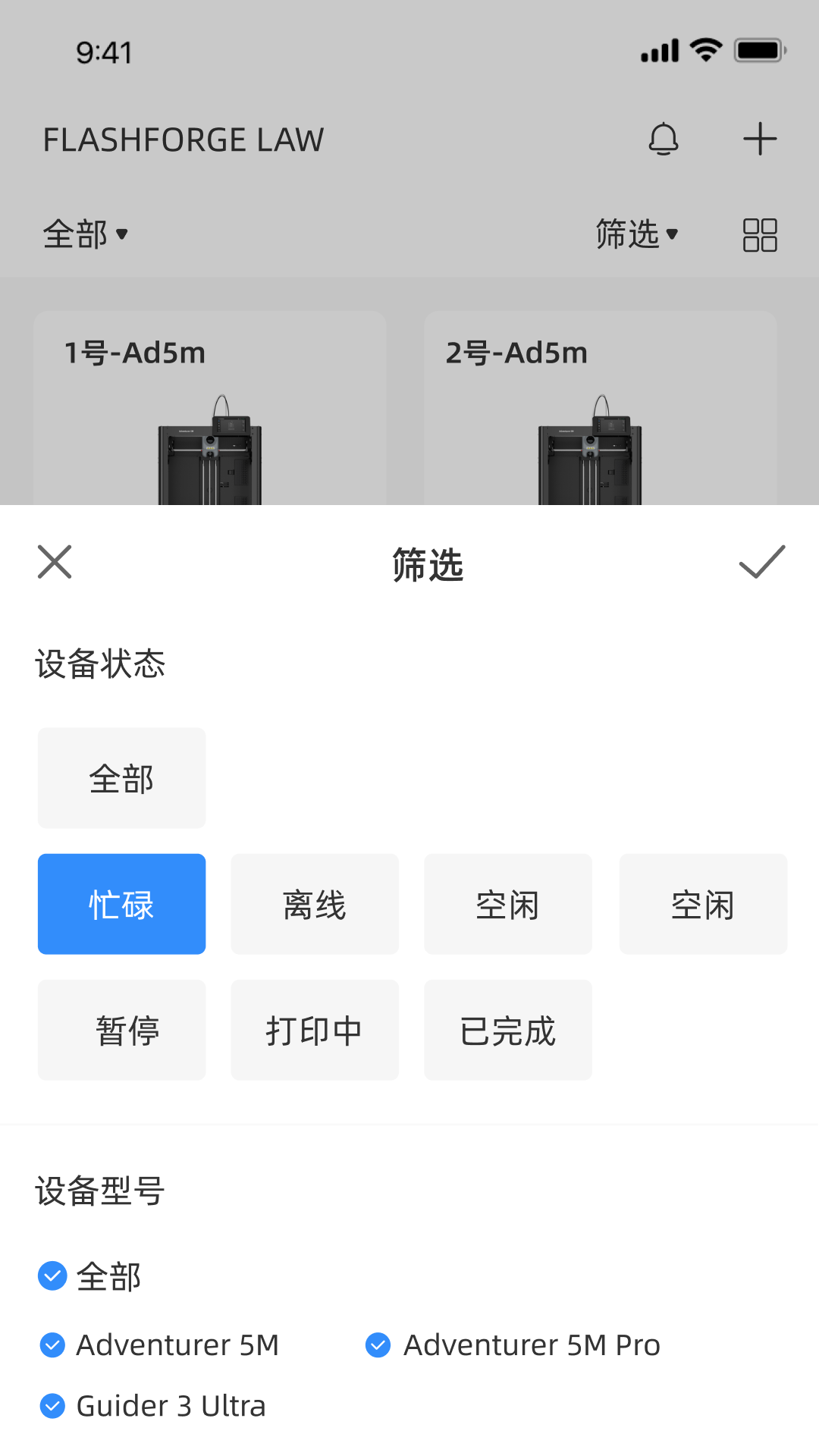
Task: Choose the 打印中 status filter
Action: pos(314,1030)
